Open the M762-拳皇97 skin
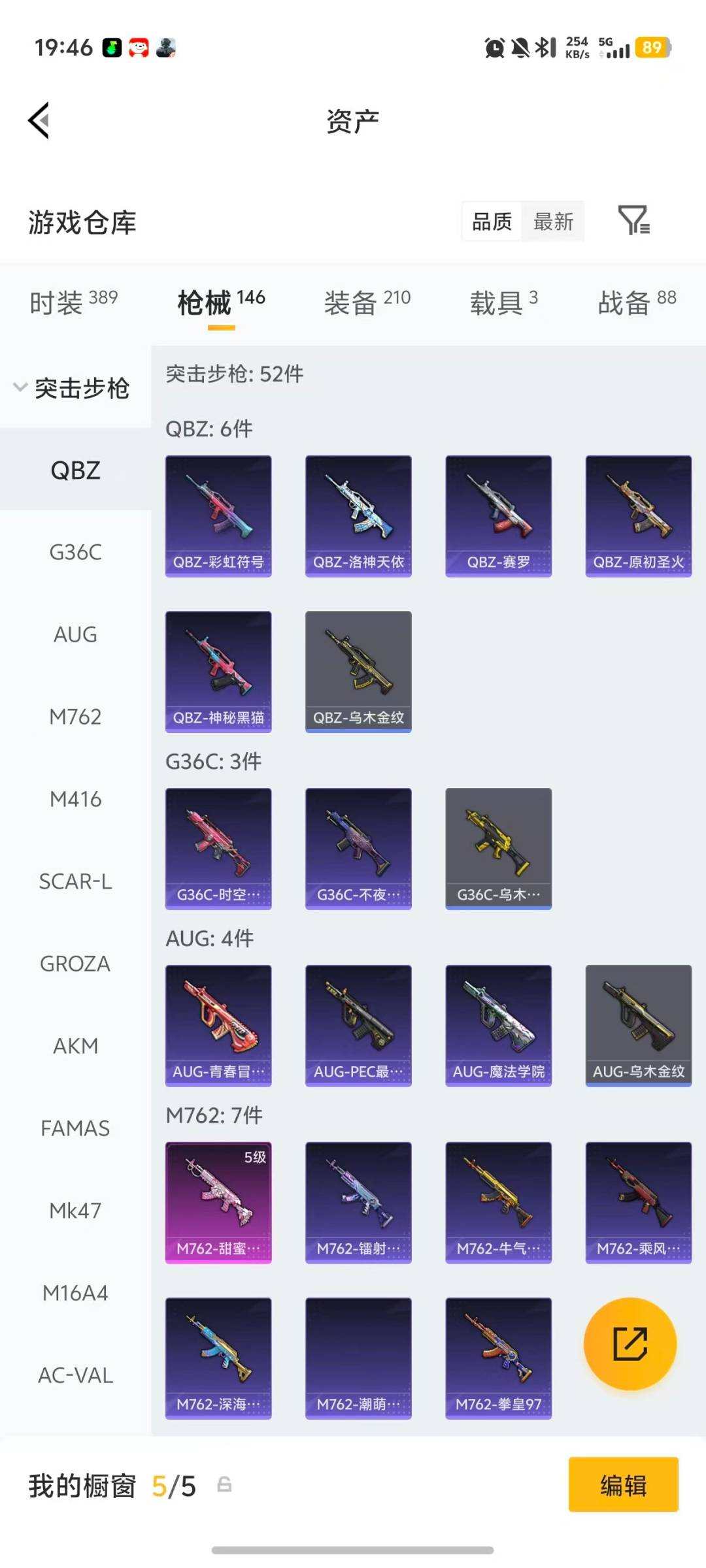 498,1358
